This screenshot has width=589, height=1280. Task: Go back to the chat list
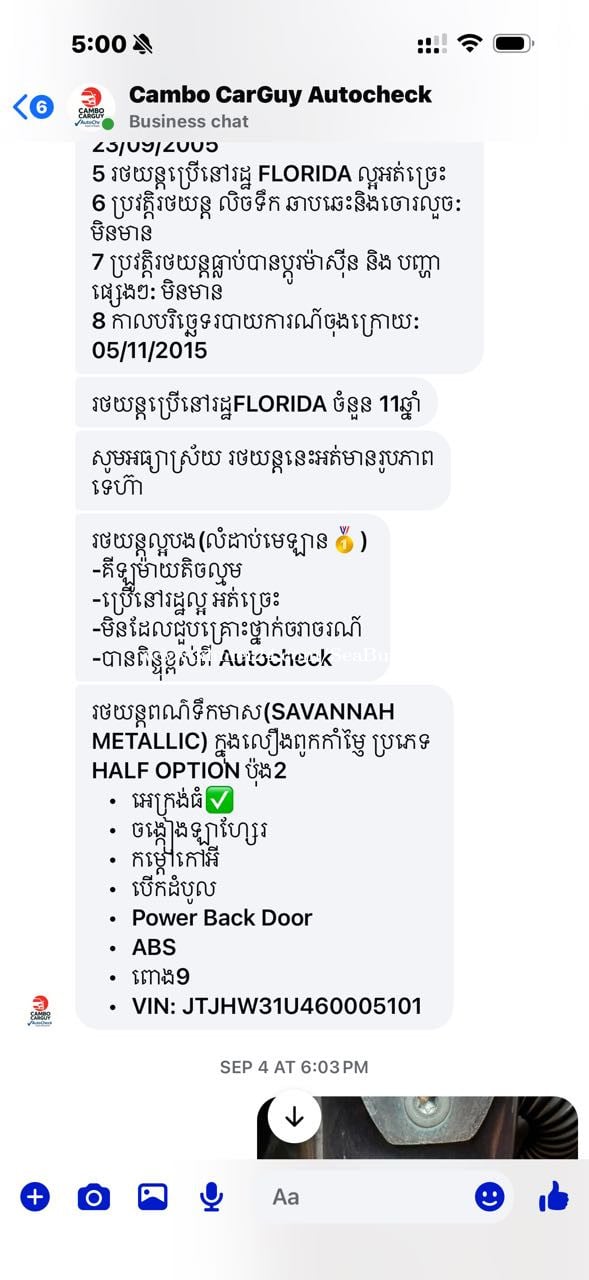(x=32, y=107)
